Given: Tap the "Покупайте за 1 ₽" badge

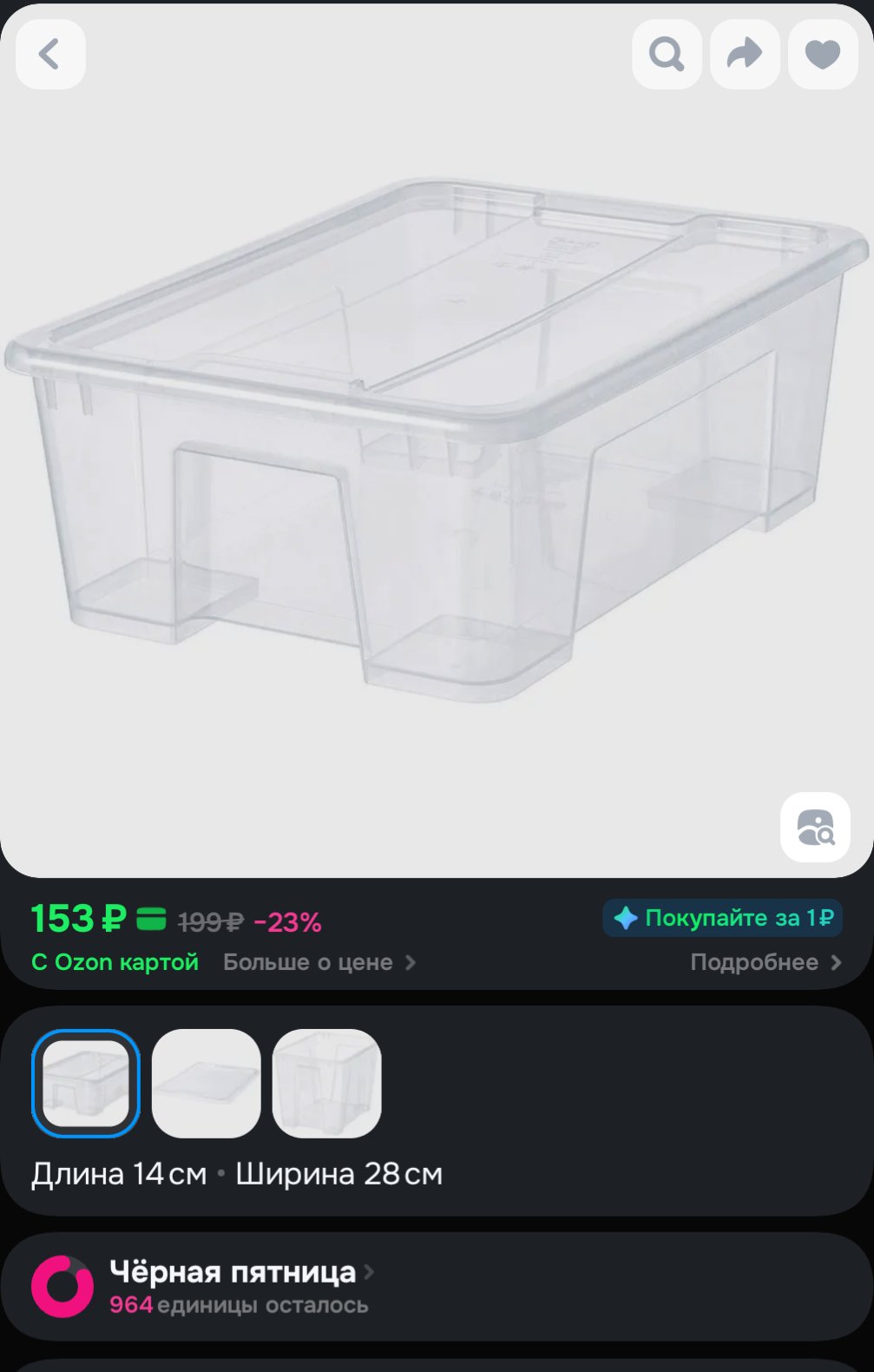Looking at the screenshot, I should pos(723,918).
